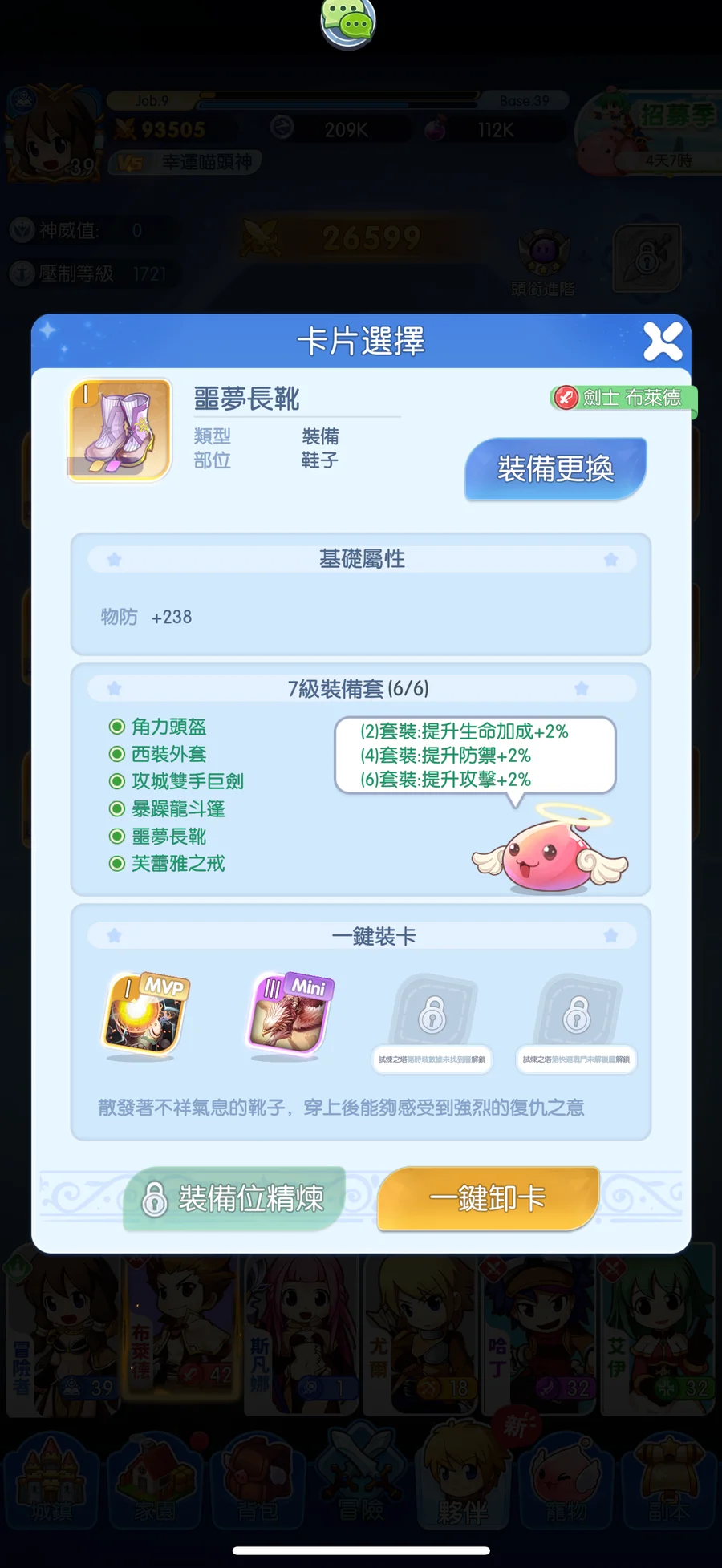Tap the last locked card slot
The image size is (722, 1568).
(577, 1015)
